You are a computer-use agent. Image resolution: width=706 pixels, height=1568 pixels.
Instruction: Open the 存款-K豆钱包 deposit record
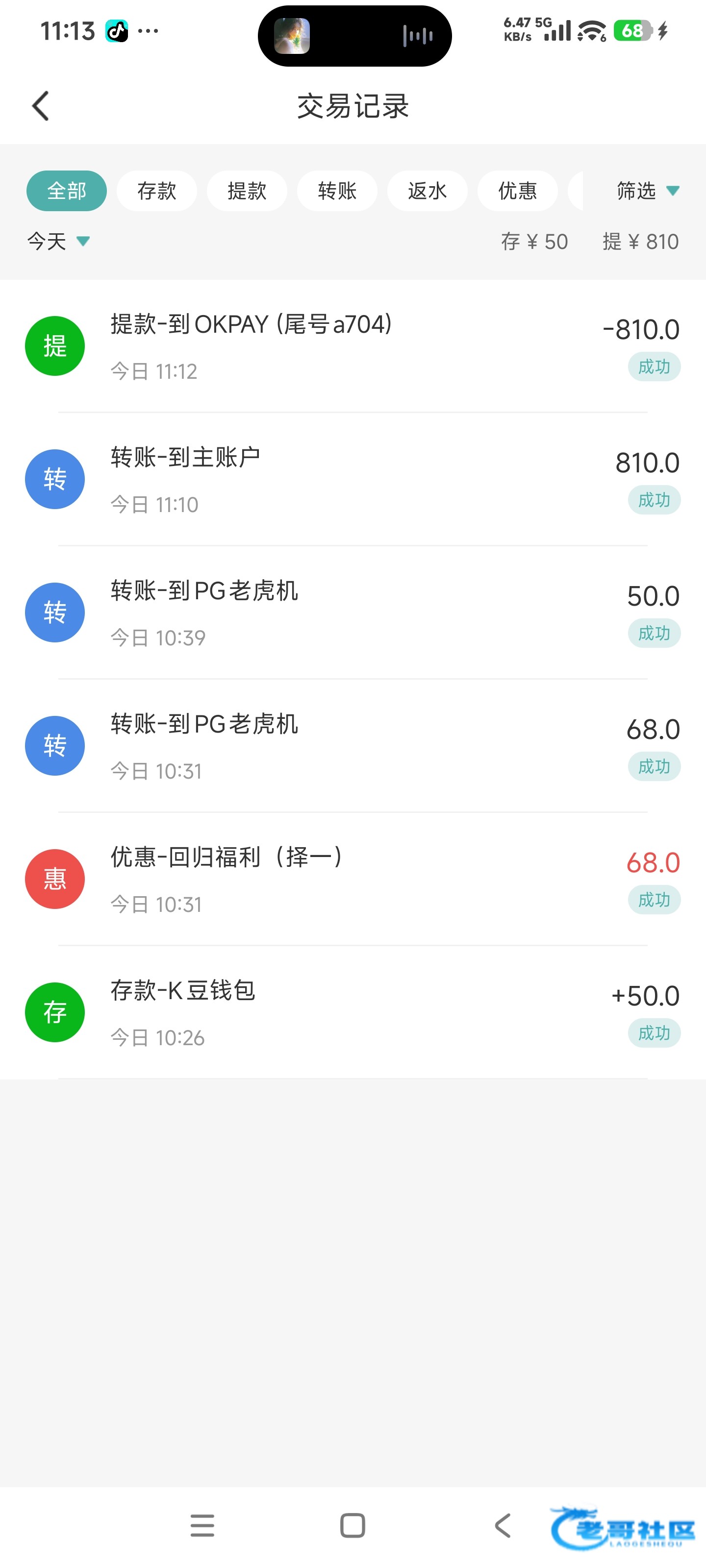tap(353, 1012)
